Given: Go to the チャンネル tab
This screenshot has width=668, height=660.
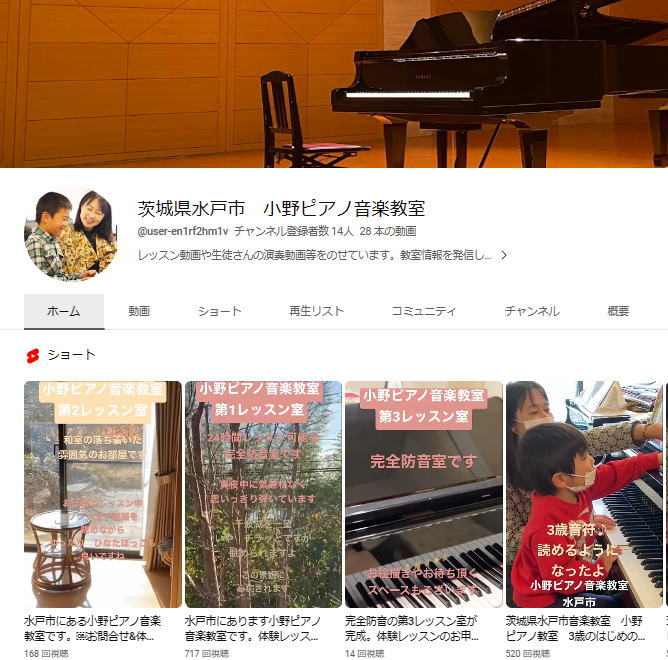Looking at the screenshot, I should (532, 311).
